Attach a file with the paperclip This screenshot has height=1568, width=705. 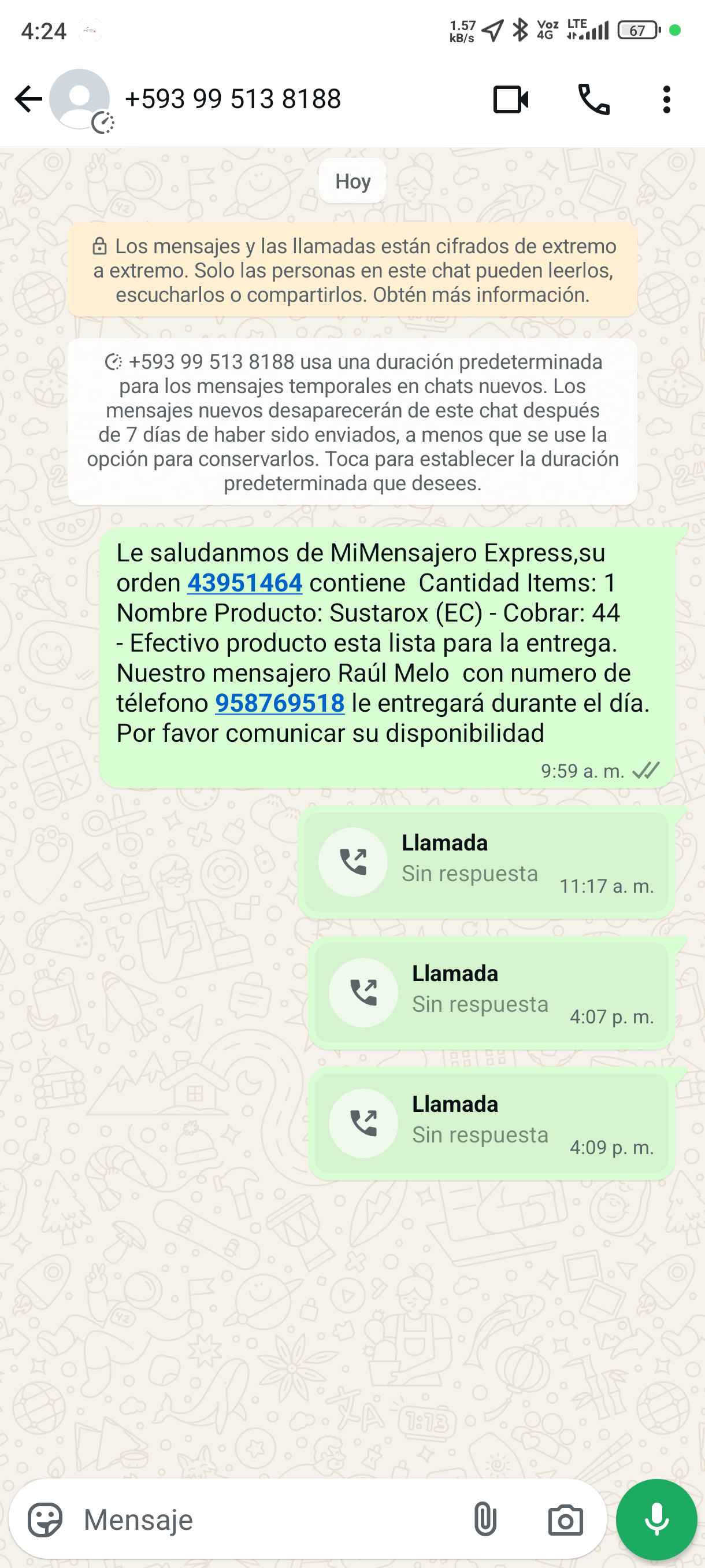(x=485, y=1519)
